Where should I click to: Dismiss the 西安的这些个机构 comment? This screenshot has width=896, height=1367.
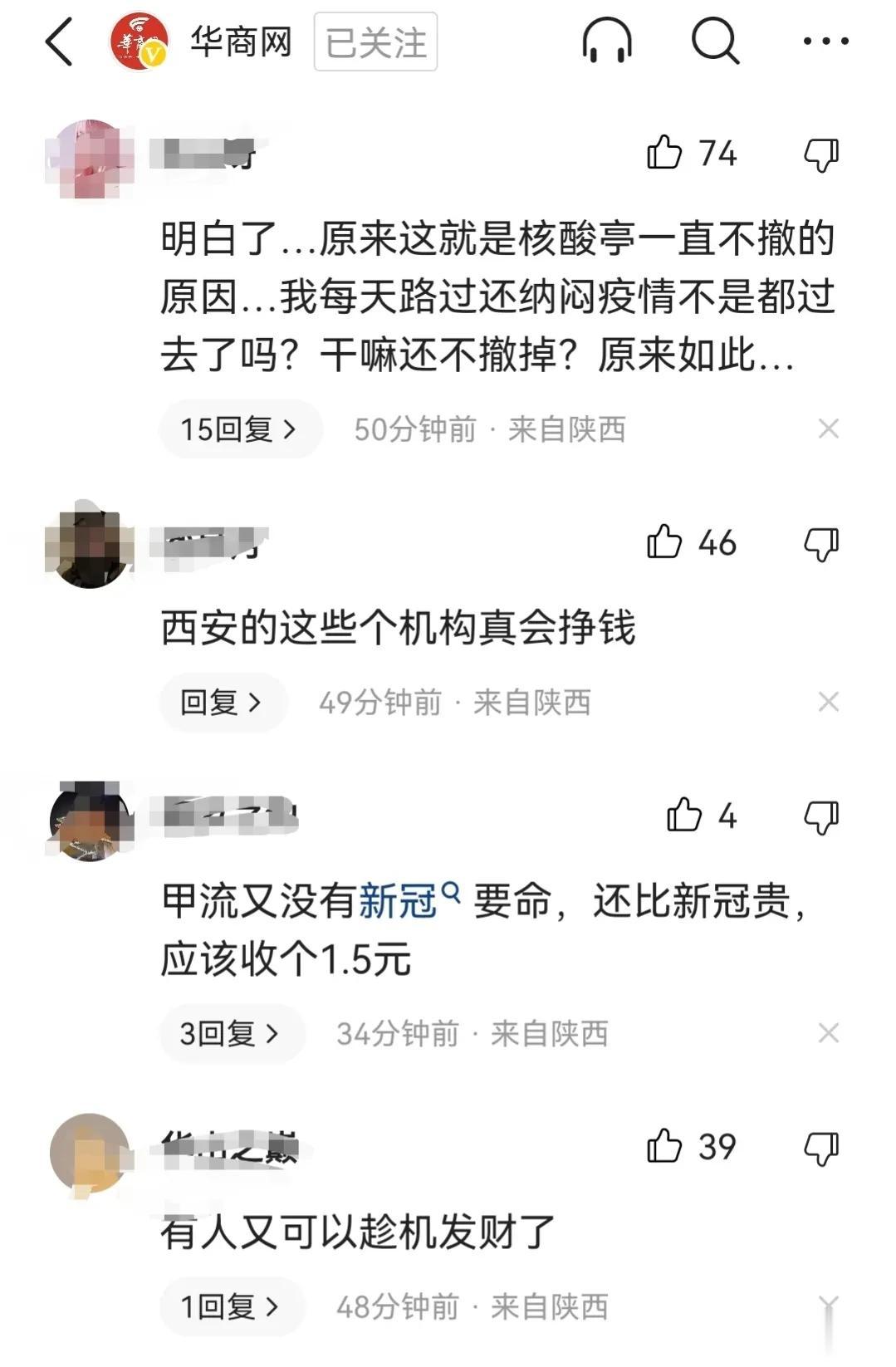828,703
